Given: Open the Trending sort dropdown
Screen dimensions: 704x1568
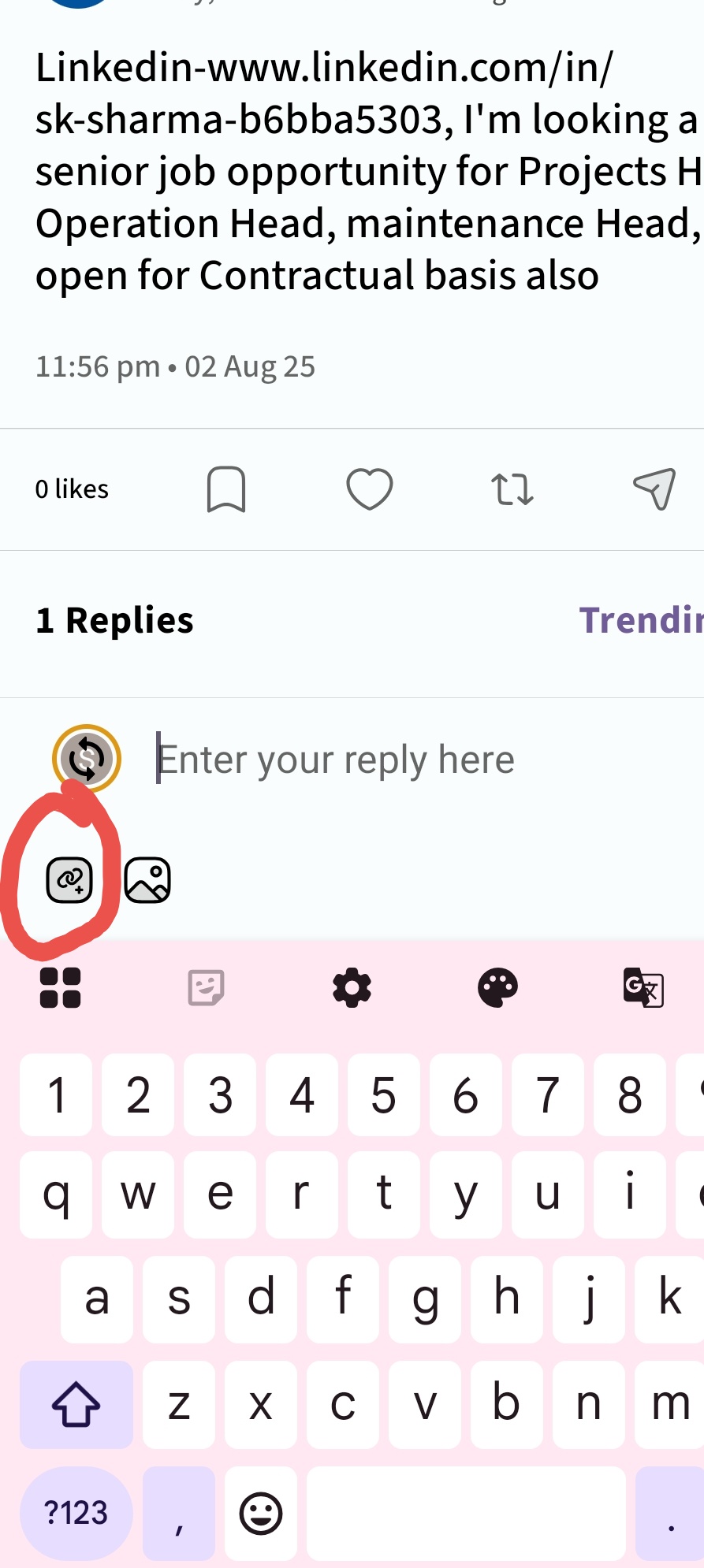Looking at the screenshot, I should pos(640,620).
